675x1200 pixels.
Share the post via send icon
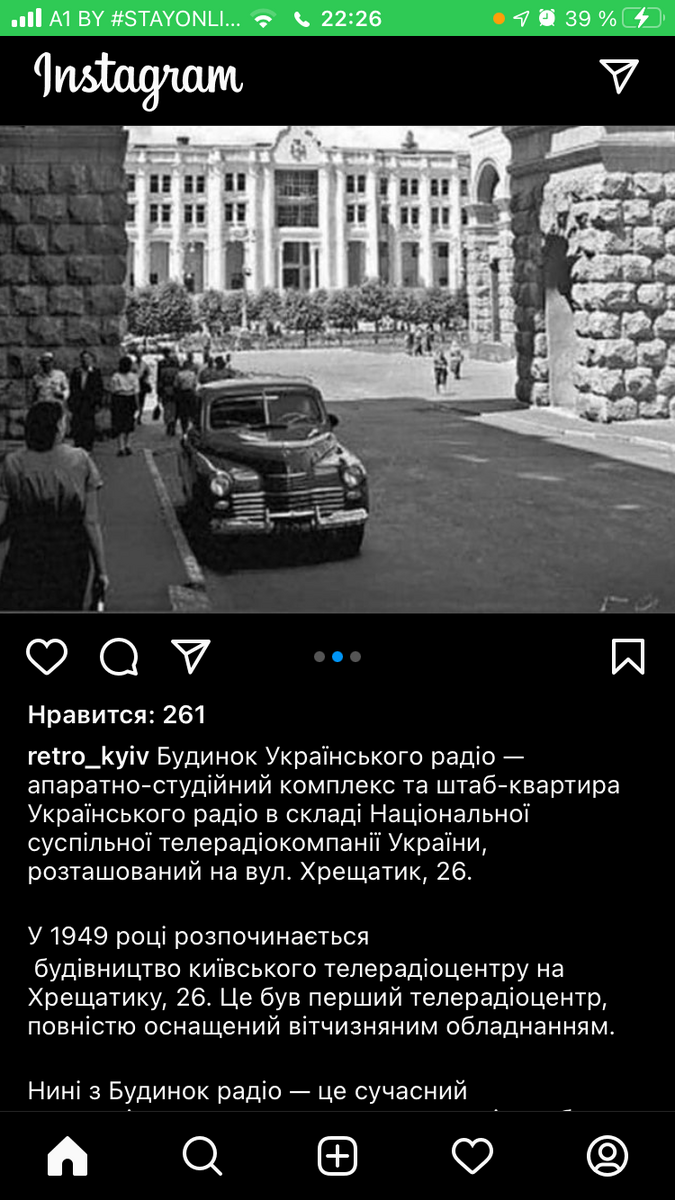pyautogui.click(x=190, y=657)
